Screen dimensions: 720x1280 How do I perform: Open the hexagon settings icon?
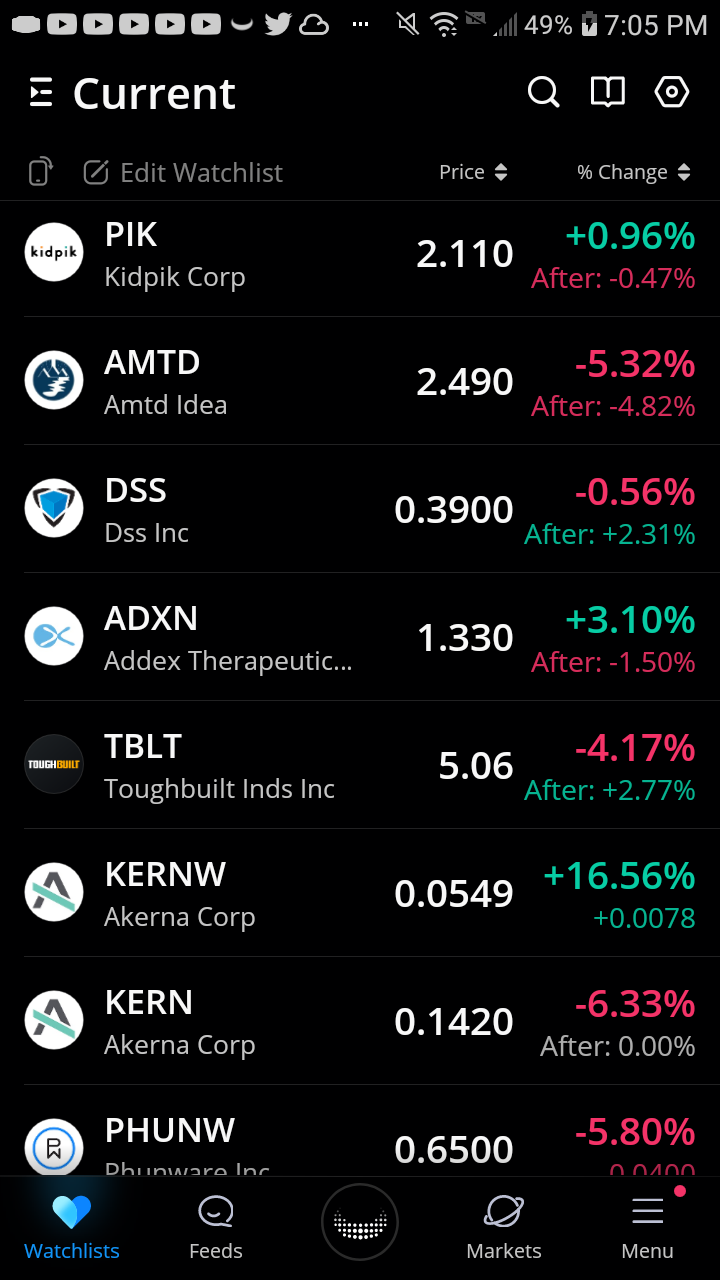pos(672,93)
